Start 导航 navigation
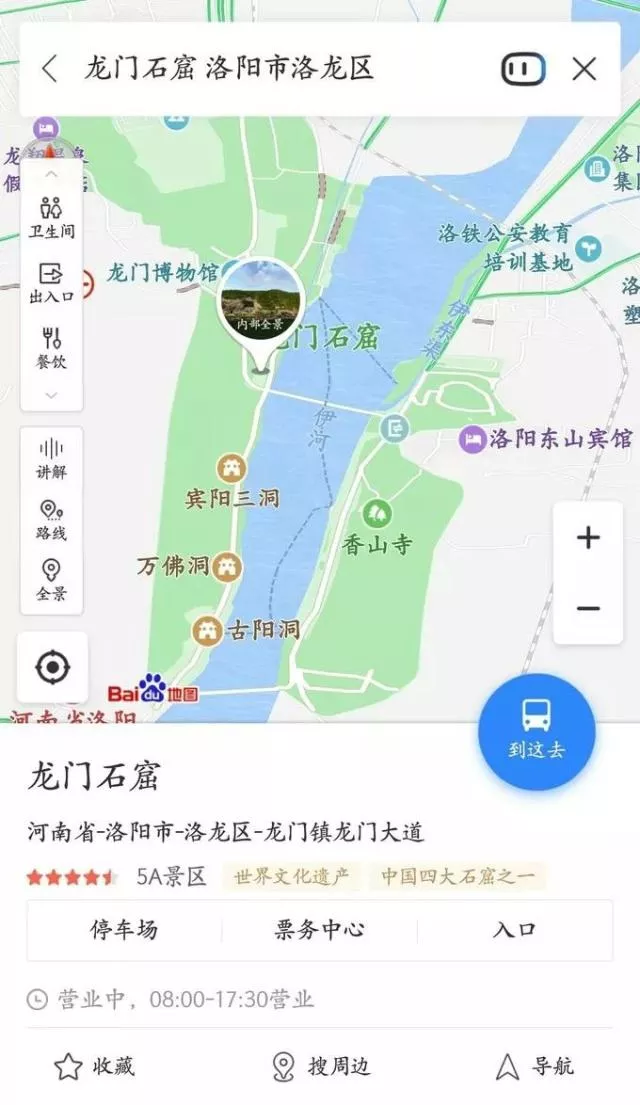 [x=535, y=1066]
